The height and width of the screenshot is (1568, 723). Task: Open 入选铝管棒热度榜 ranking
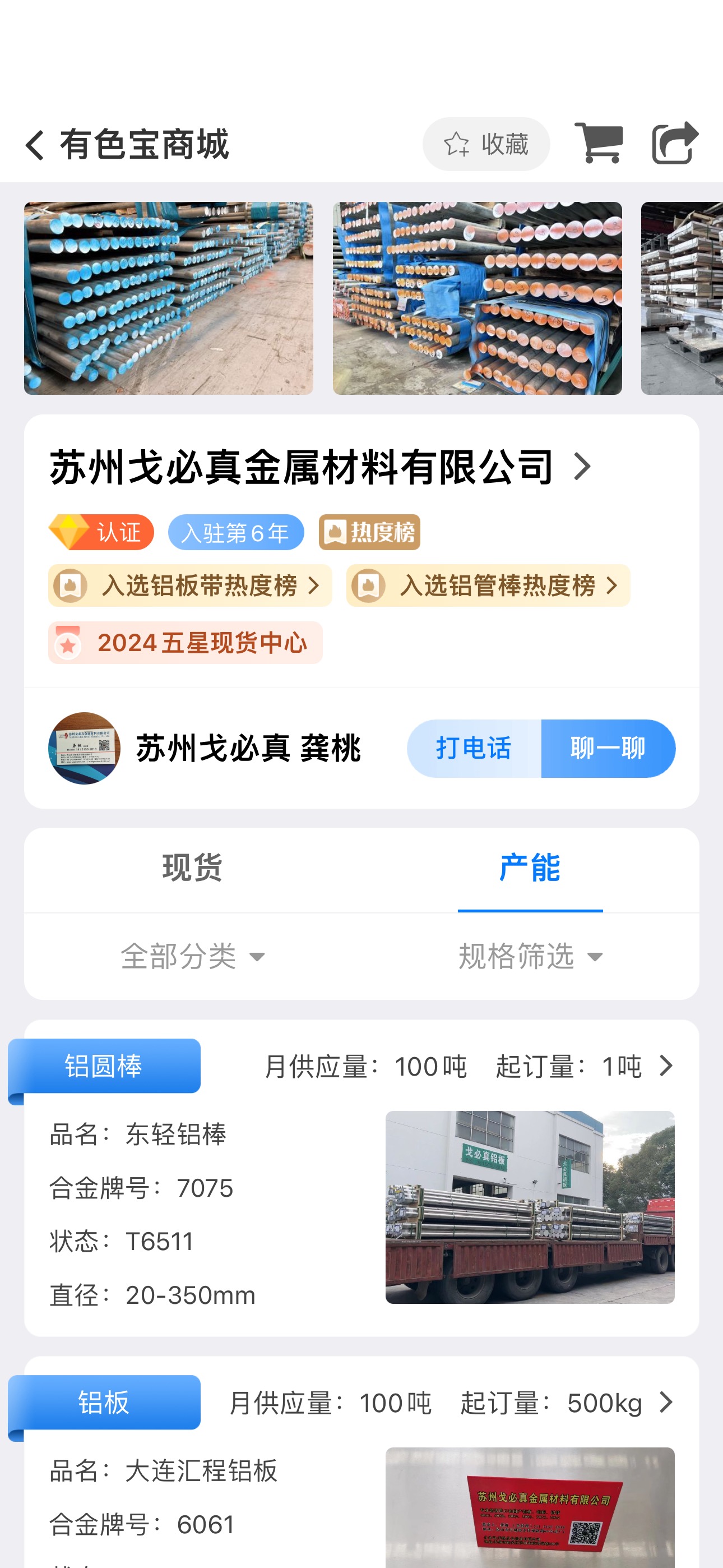point(488,585)
